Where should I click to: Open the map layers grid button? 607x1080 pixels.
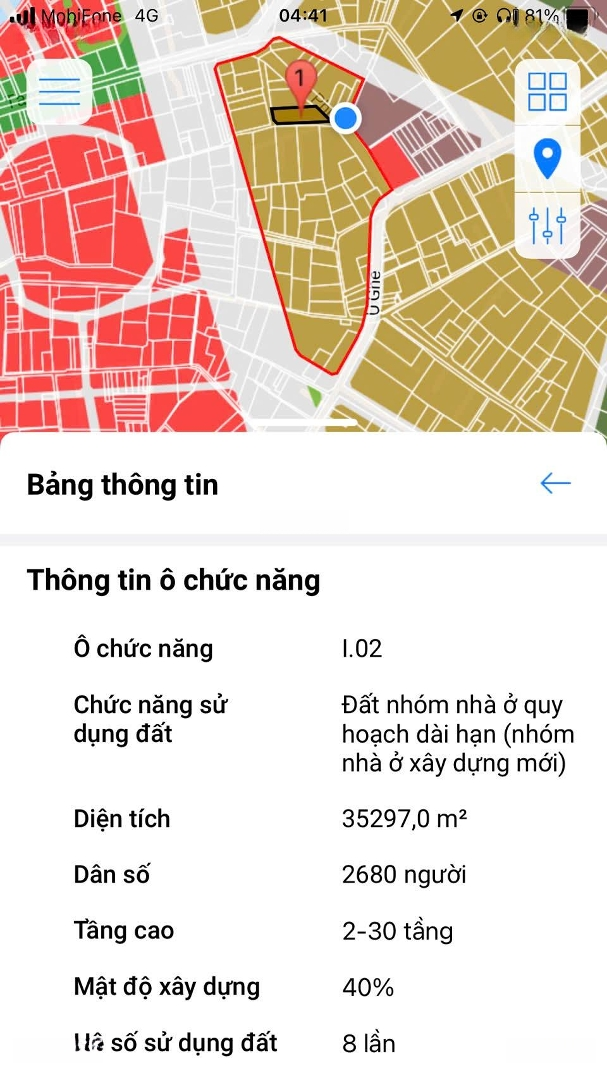(547, 92)
